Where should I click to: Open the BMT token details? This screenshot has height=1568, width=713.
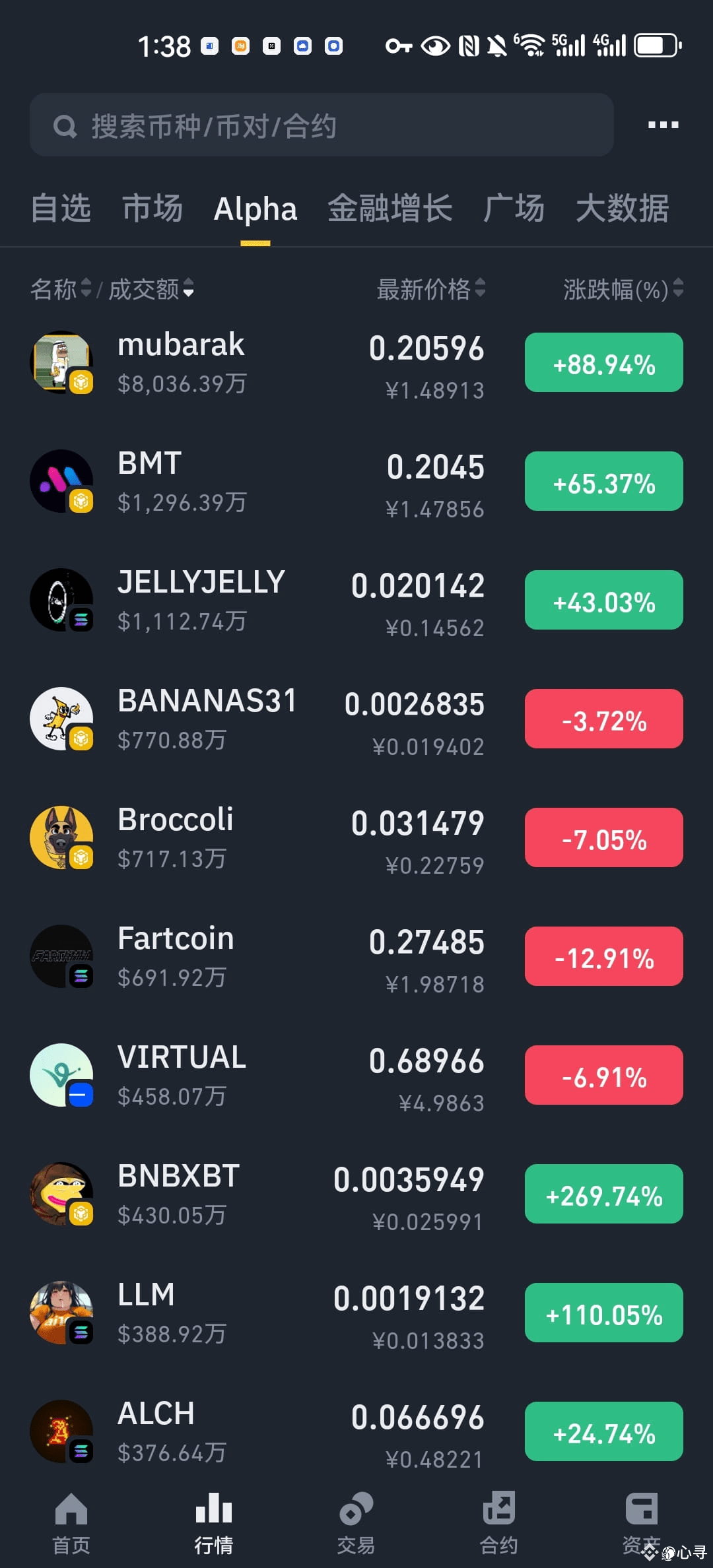(356, 482)
